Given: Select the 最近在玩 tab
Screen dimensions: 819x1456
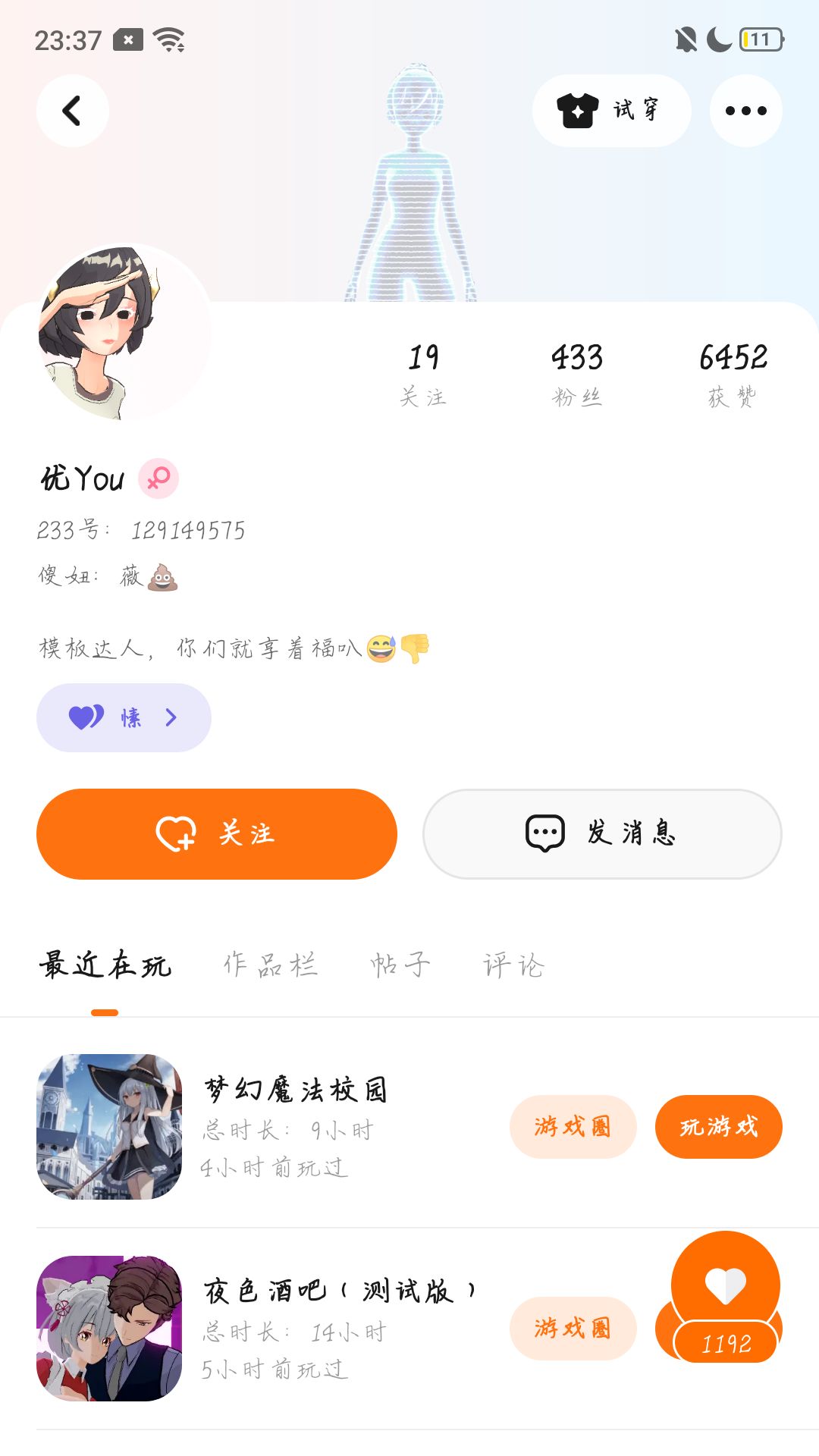Looking at the screenshot, I should [105, 965].
